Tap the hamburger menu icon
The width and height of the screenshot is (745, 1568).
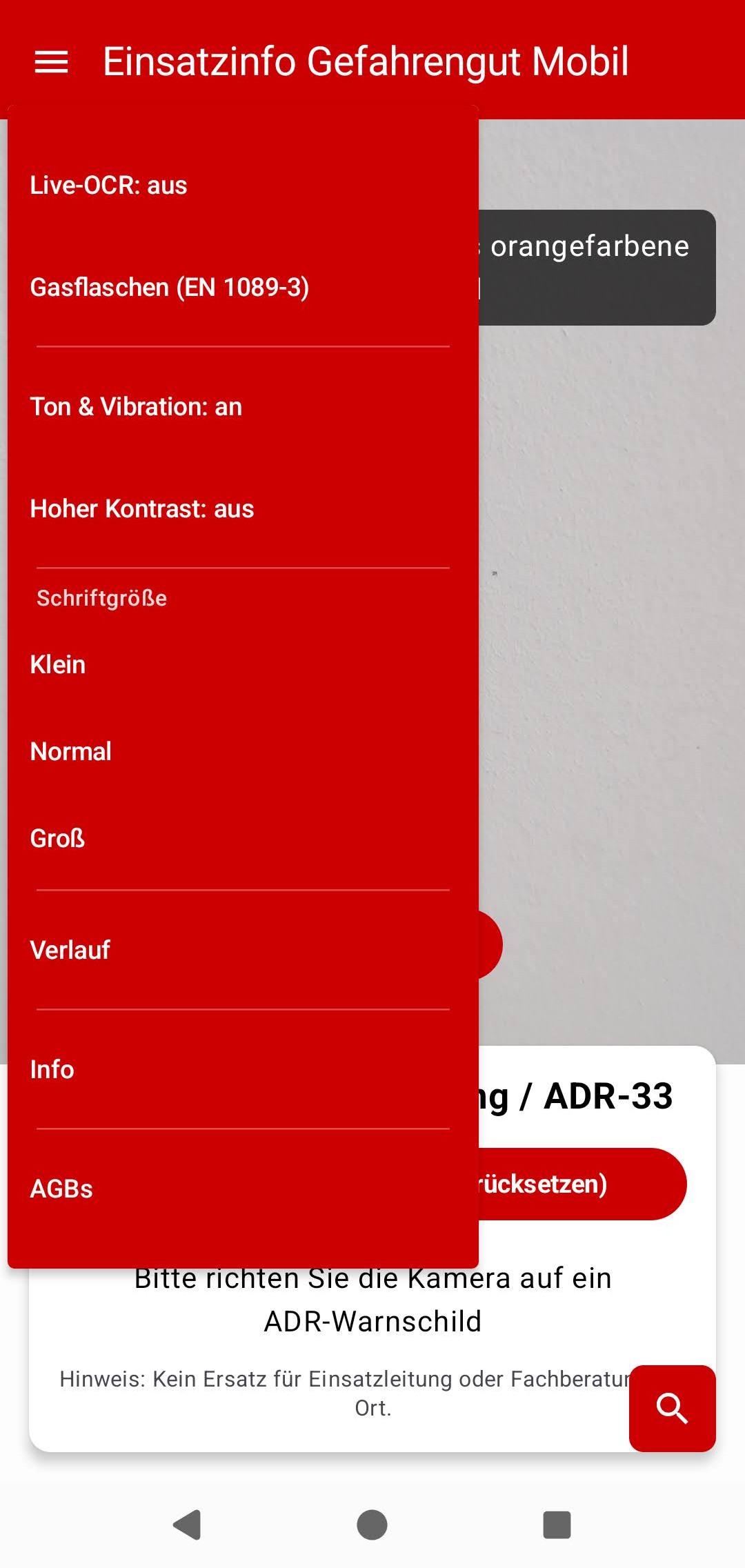point(51,62)
